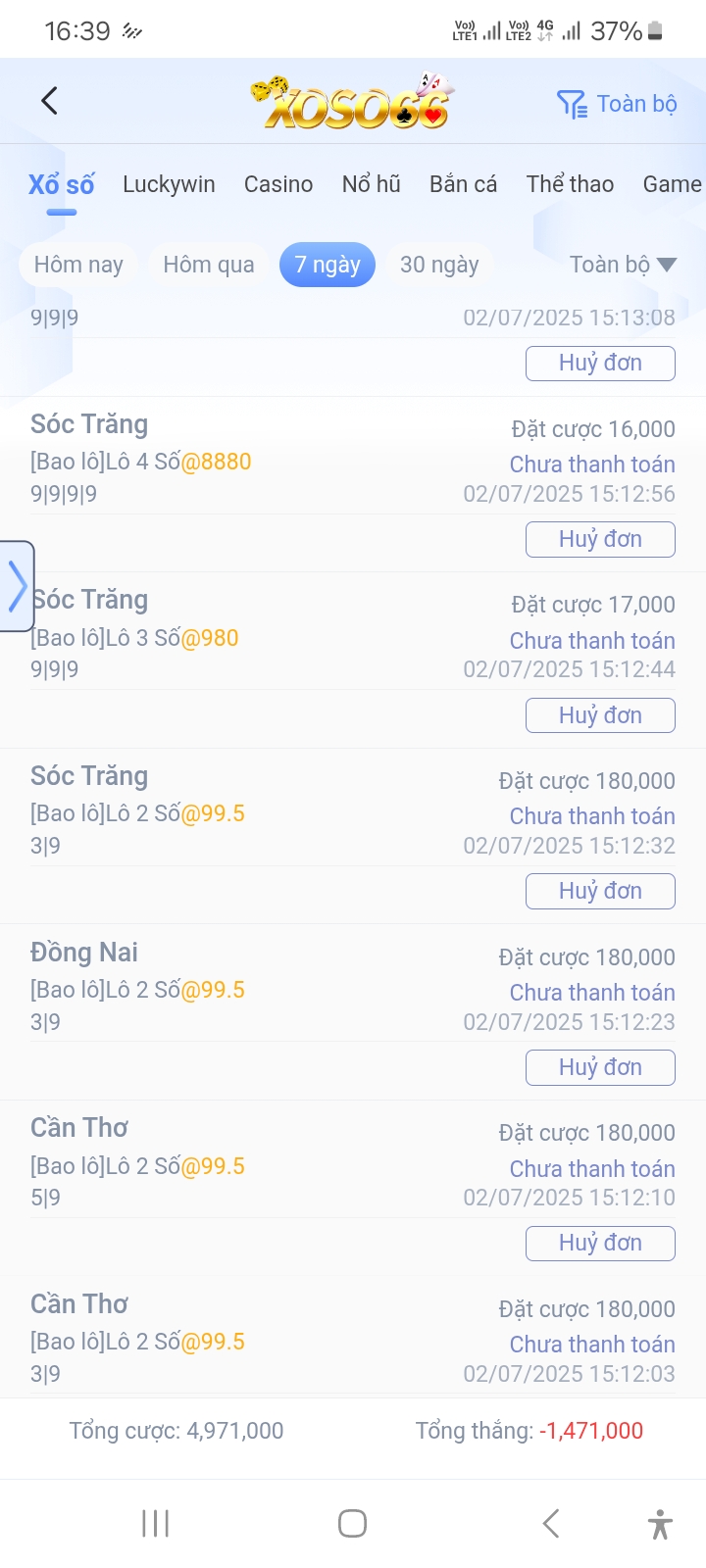This screenshot has height=1568, width=706.
Task: Open the Nổ hũ tab
Action: [x=371, y=184]
